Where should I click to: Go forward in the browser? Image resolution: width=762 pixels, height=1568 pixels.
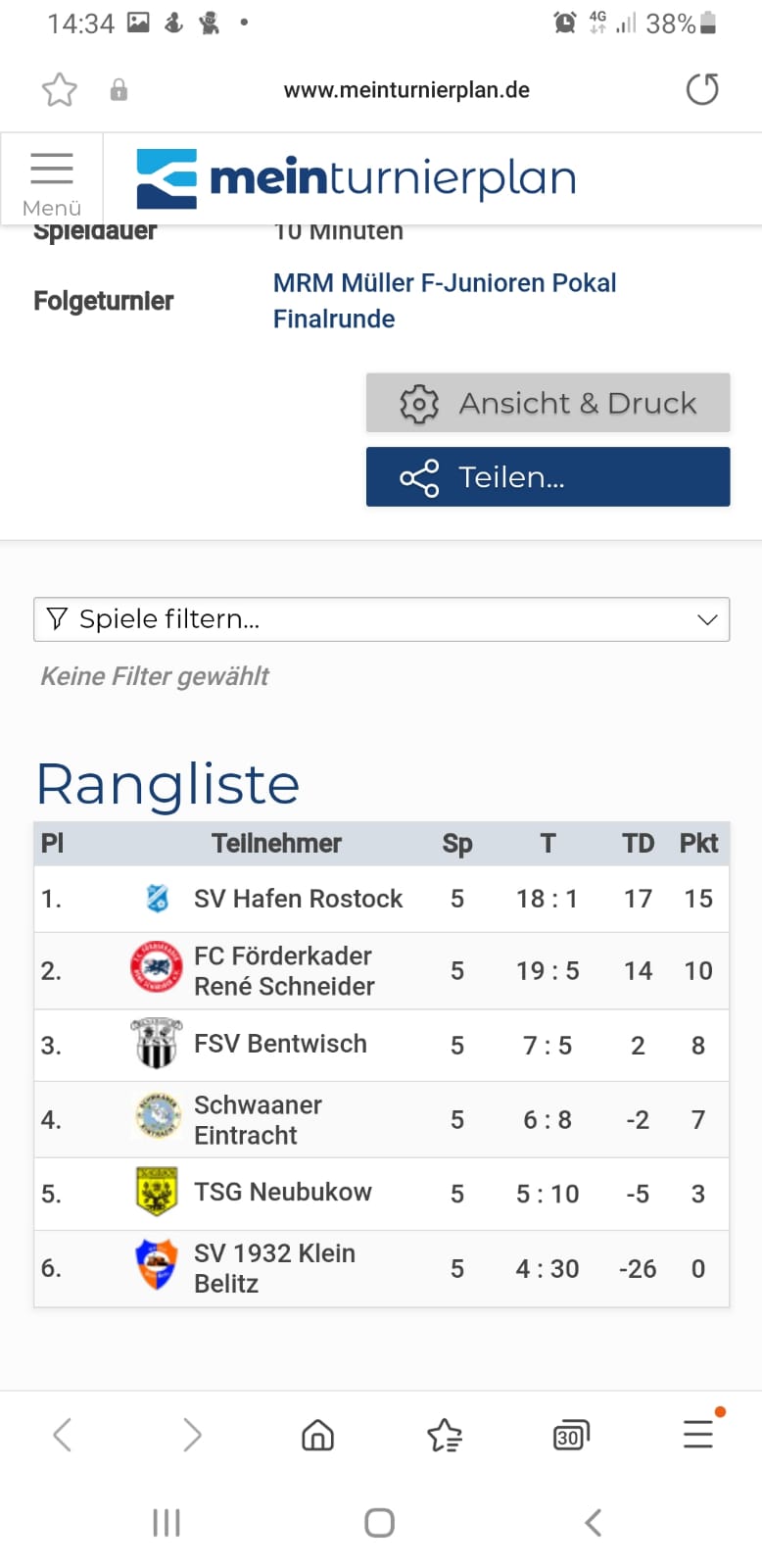point(192,1436)
